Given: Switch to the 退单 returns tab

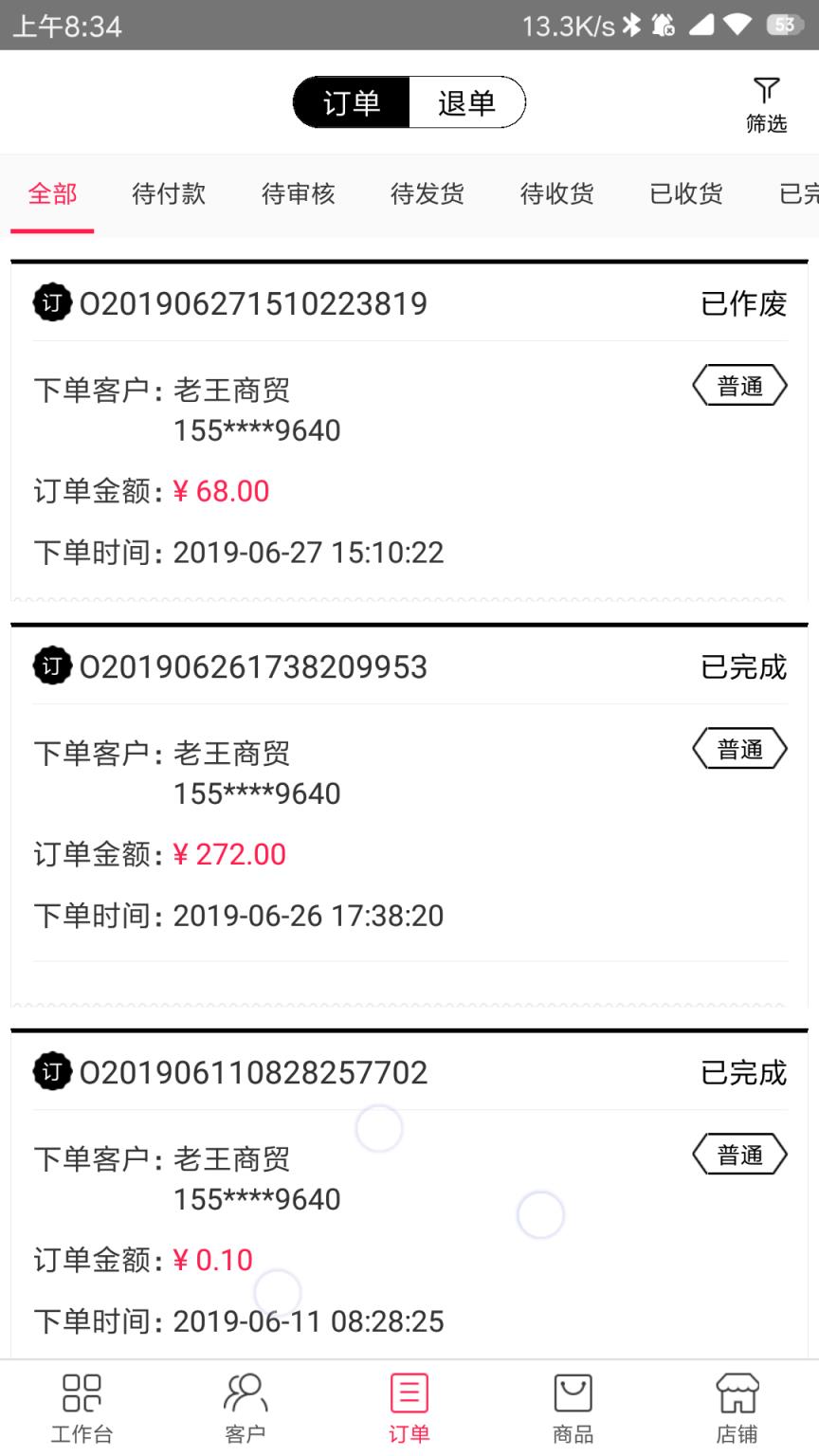Looking at the screenshot, I should pos(466,102).
